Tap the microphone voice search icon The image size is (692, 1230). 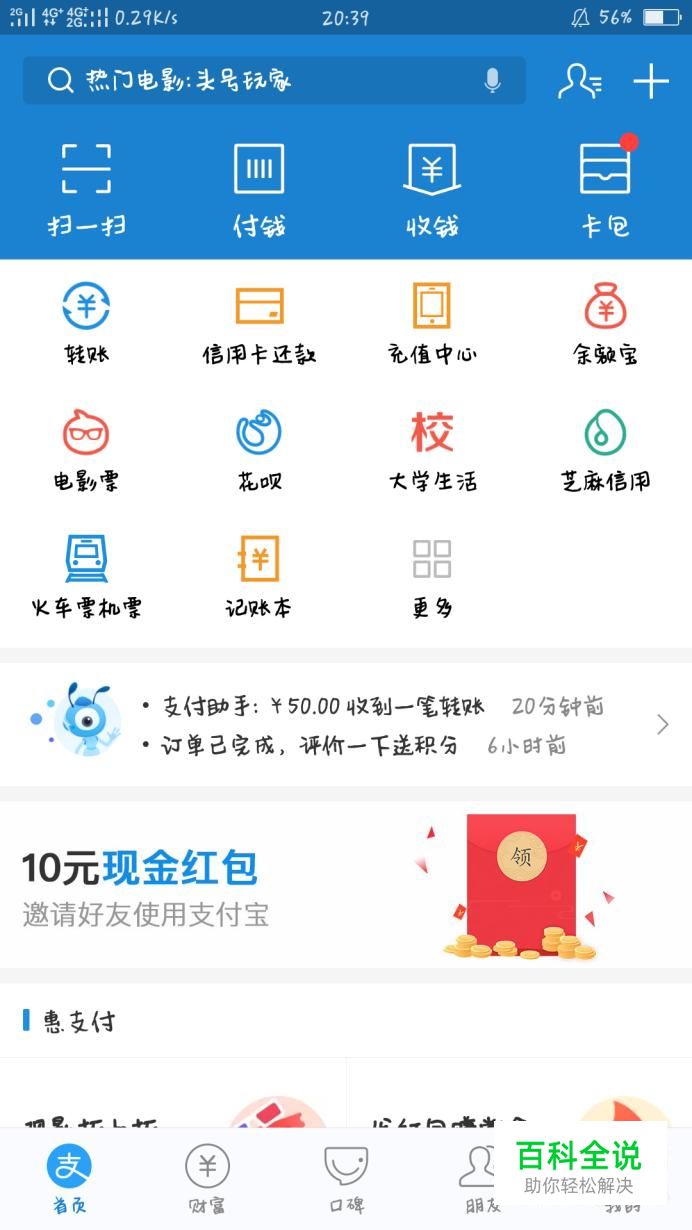(x=492, y=81)
